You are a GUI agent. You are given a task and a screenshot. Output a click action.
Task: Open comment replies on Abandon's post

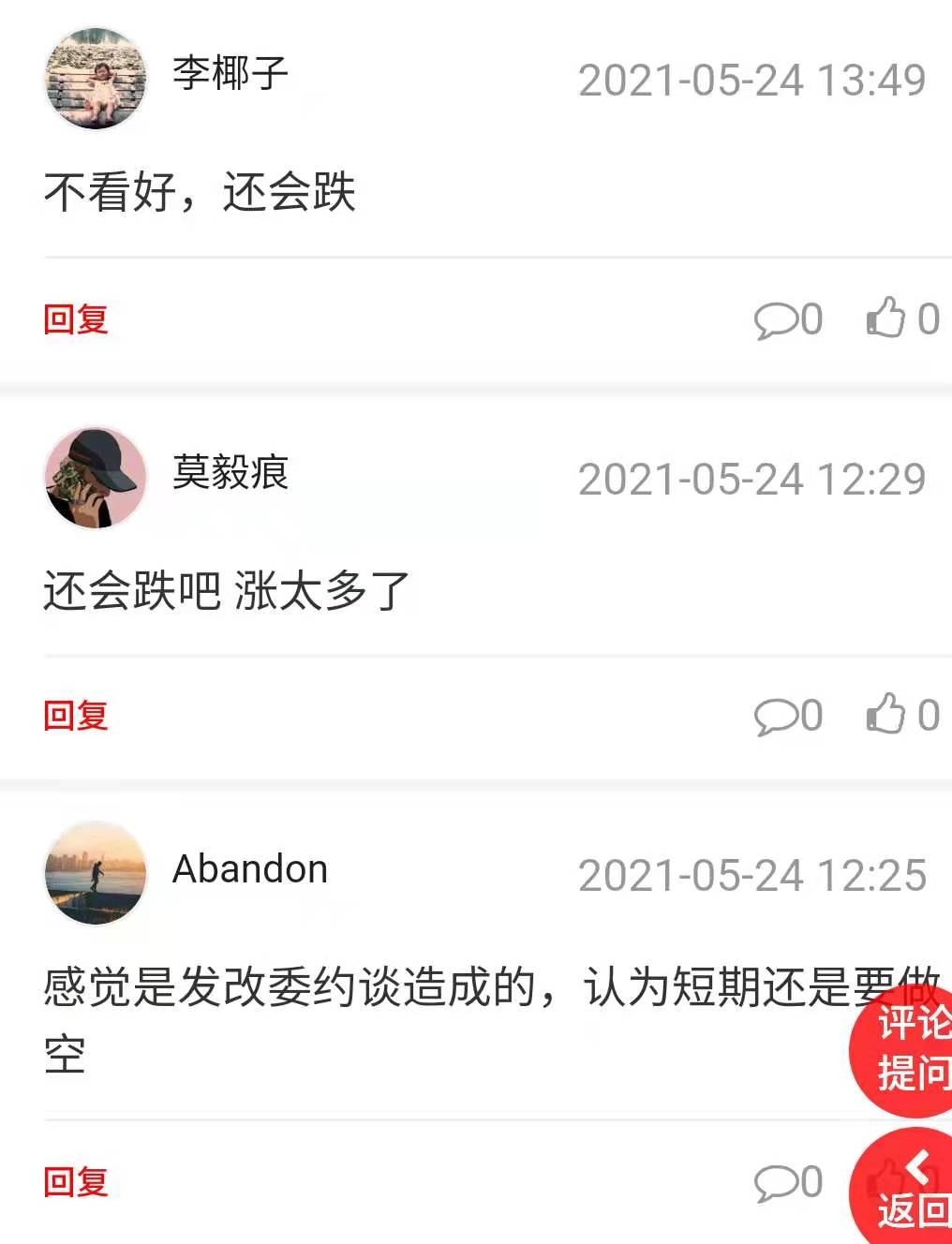pyautogui.click(x=787, y=1182)
